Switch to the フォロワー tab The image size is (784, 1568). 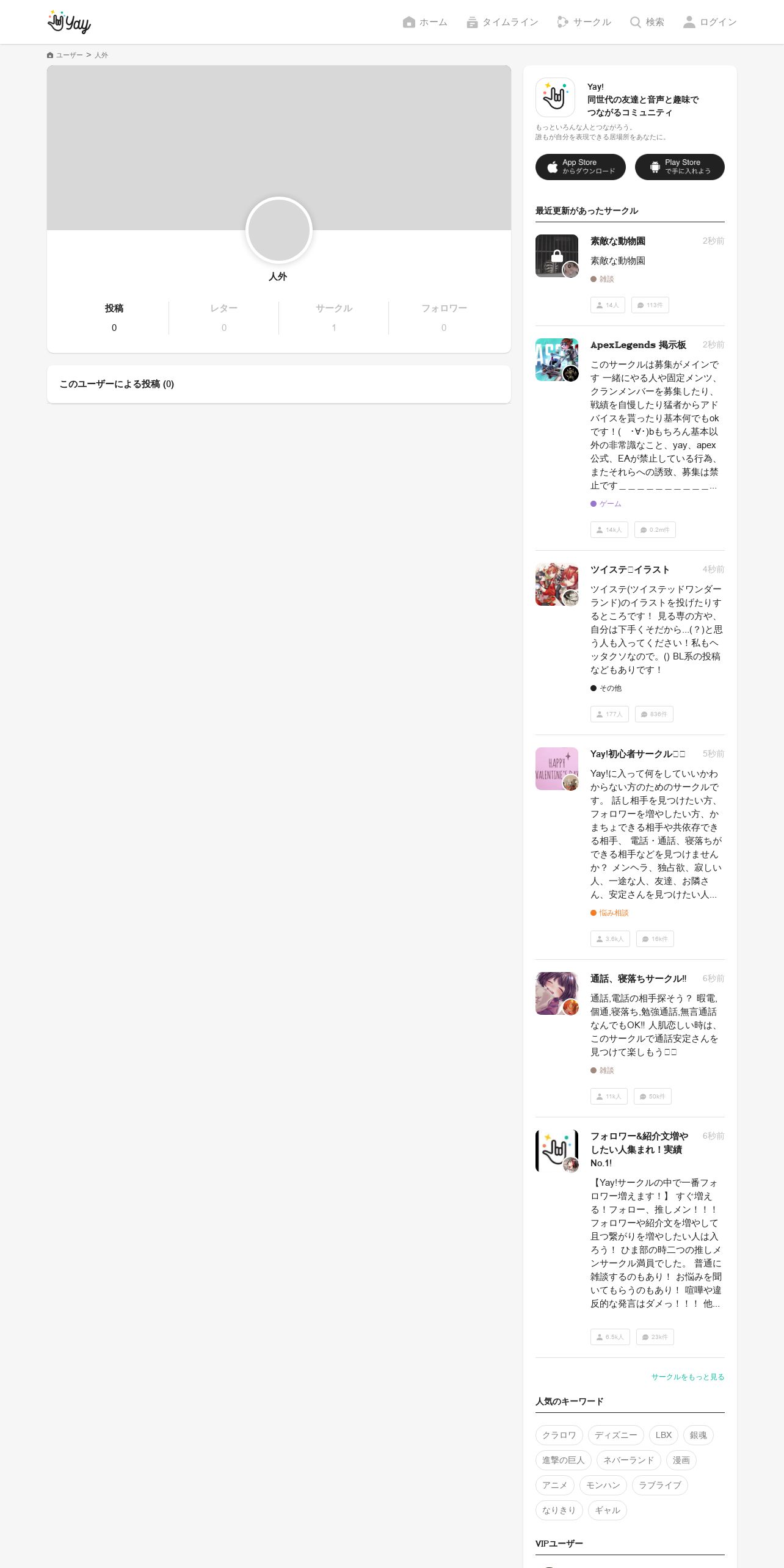click(x=444, y=318)
